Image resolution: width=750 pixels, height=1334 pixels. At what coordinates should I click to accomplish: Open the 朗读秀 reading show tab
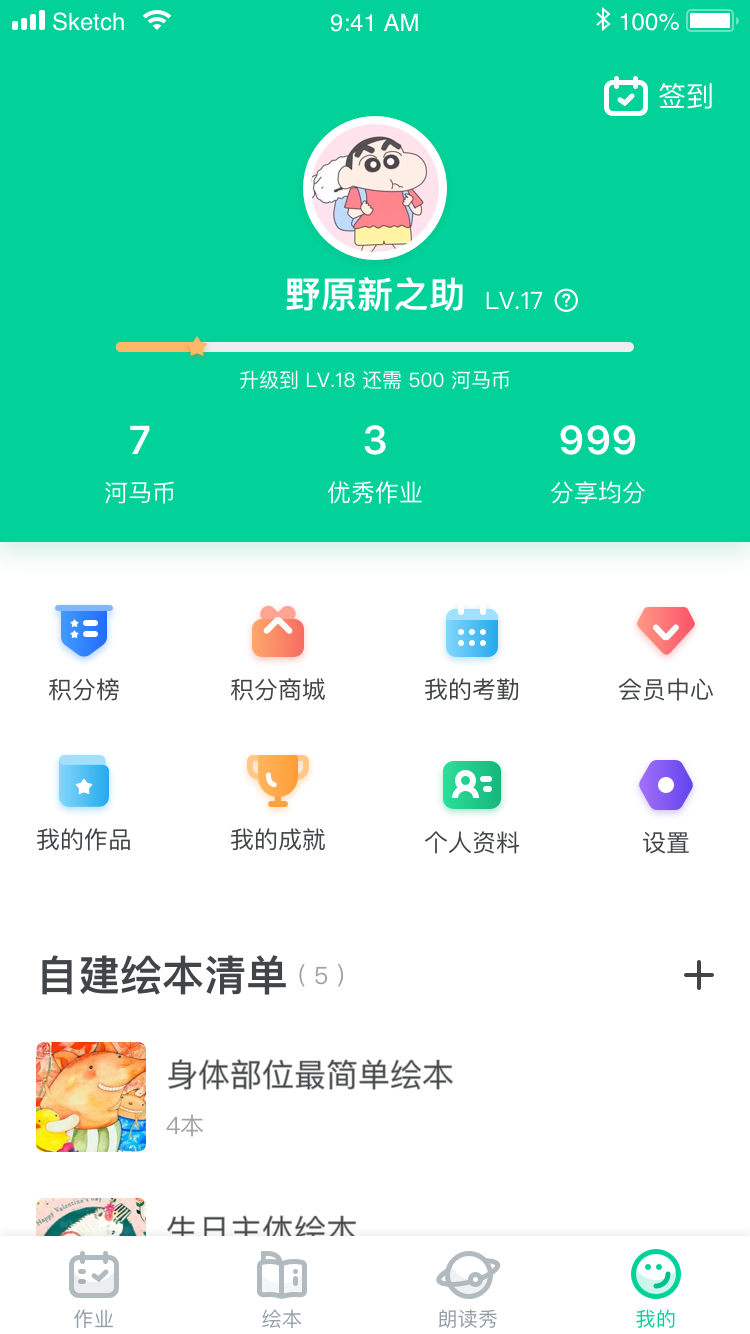point(468,1285)
